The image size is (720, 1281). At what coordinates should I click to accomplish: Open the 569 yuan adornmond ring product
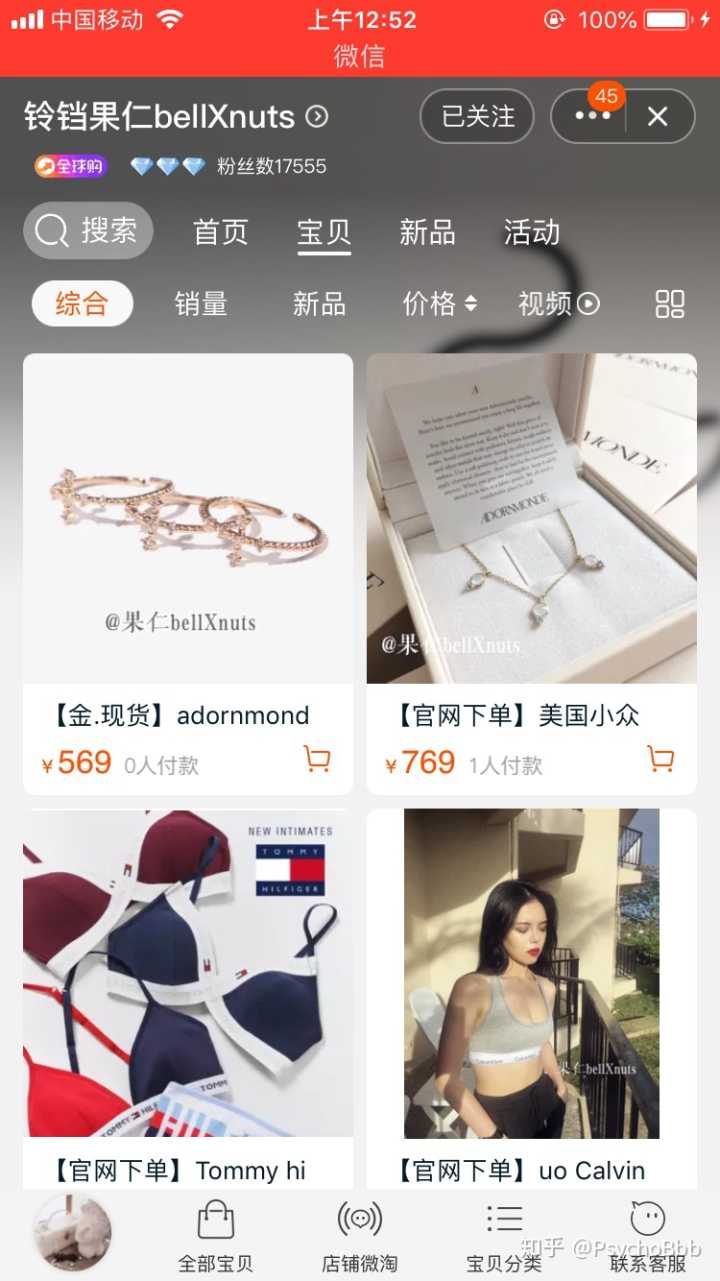coord(188,520)
